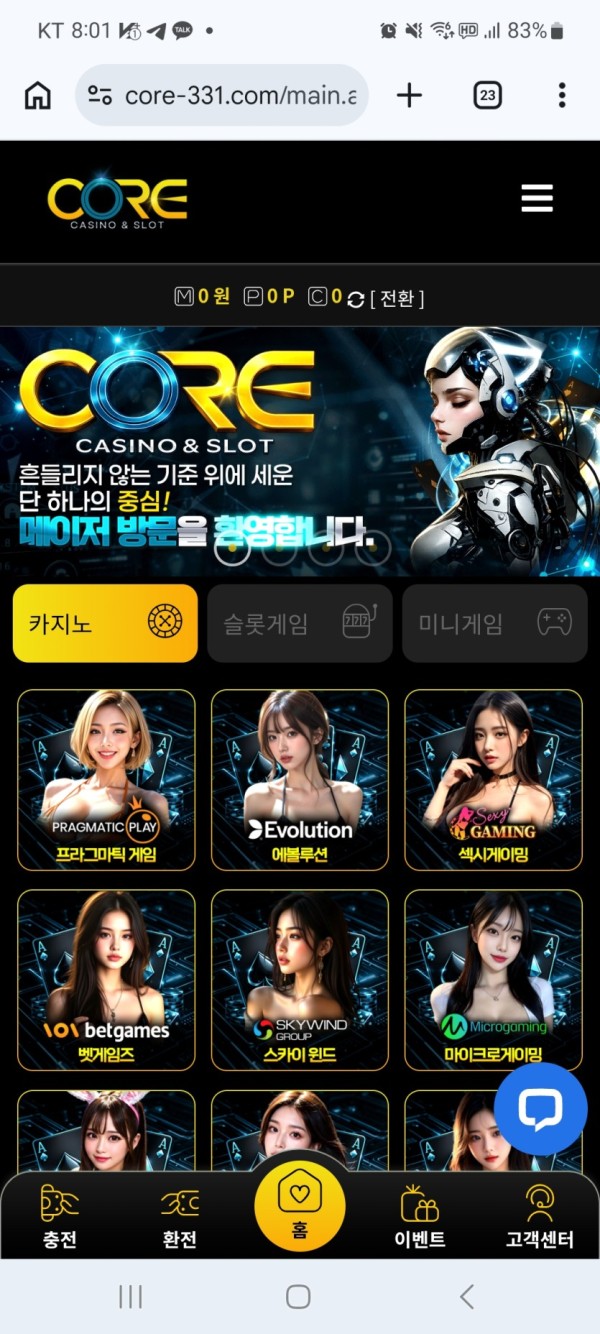Go to the browser home page
This screenshot has height=1334, width=600.
(37, 96)
